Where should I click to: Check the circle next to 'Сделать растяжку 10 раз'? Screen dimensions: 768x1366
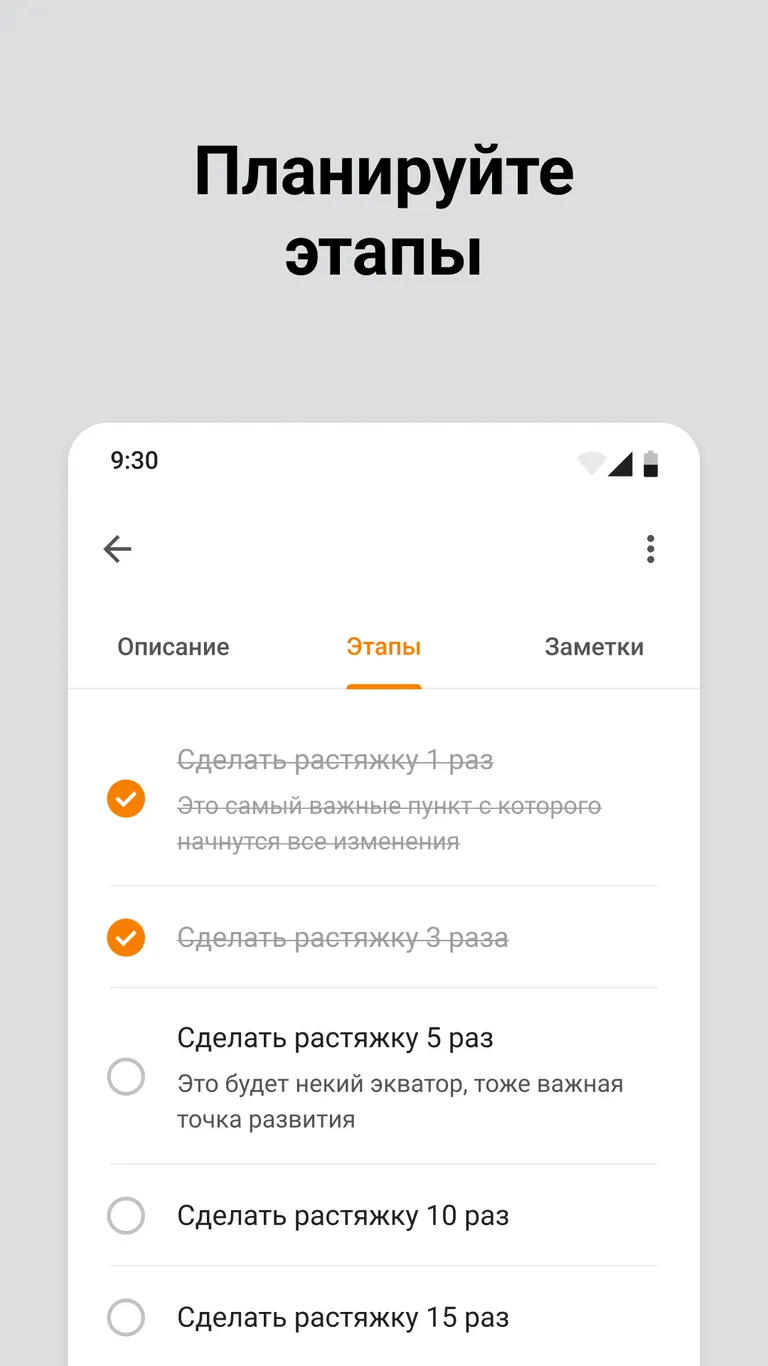point(126,1215)
